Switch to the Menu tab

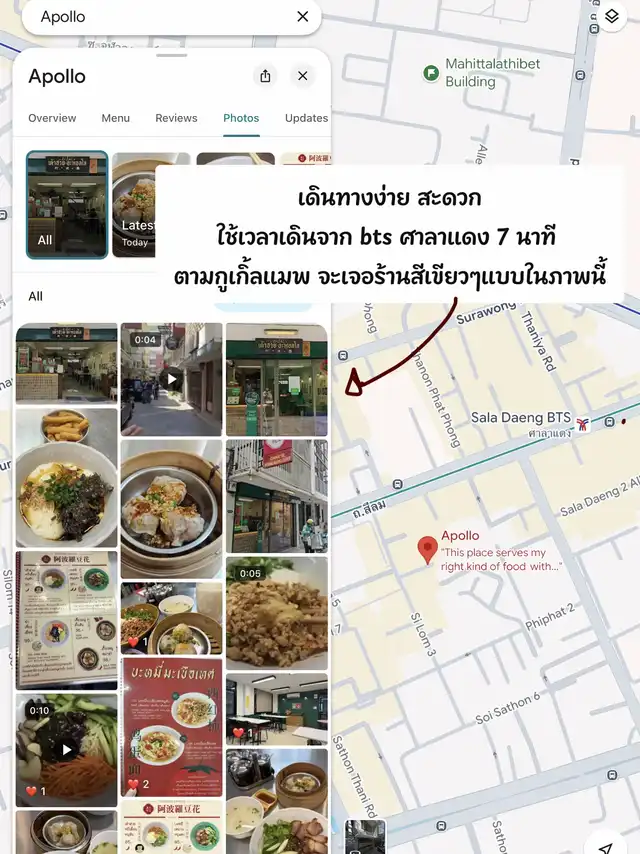click(x=116, y=118)
